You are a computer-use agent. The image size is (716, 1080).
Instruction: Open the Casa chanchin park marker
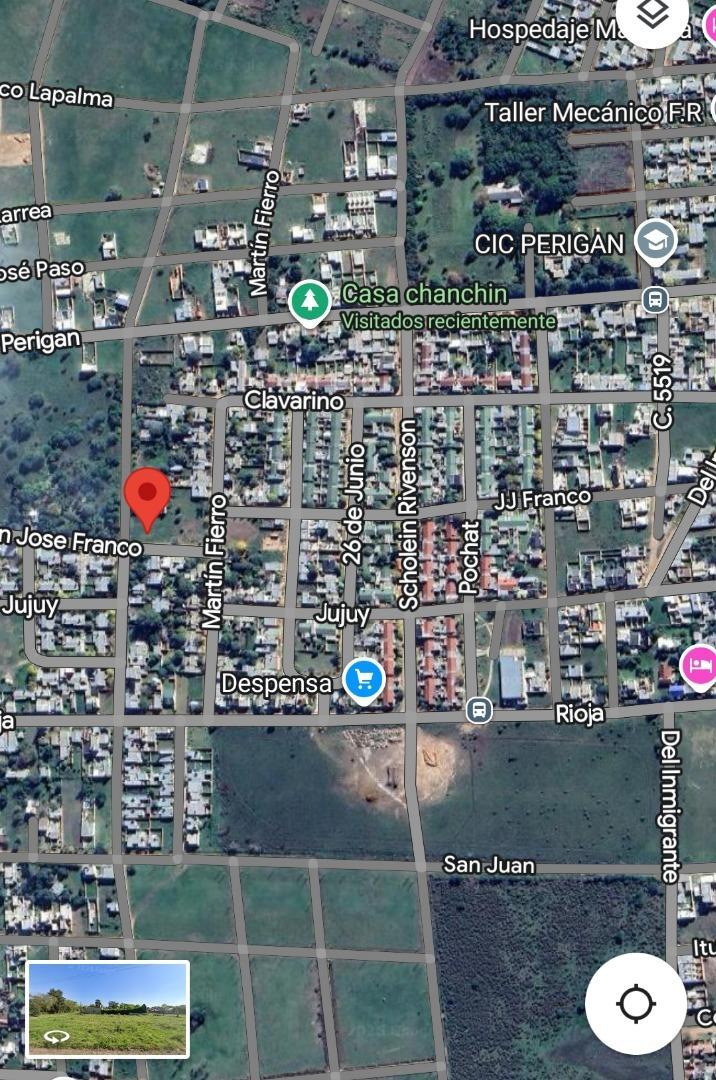point(310,301)
